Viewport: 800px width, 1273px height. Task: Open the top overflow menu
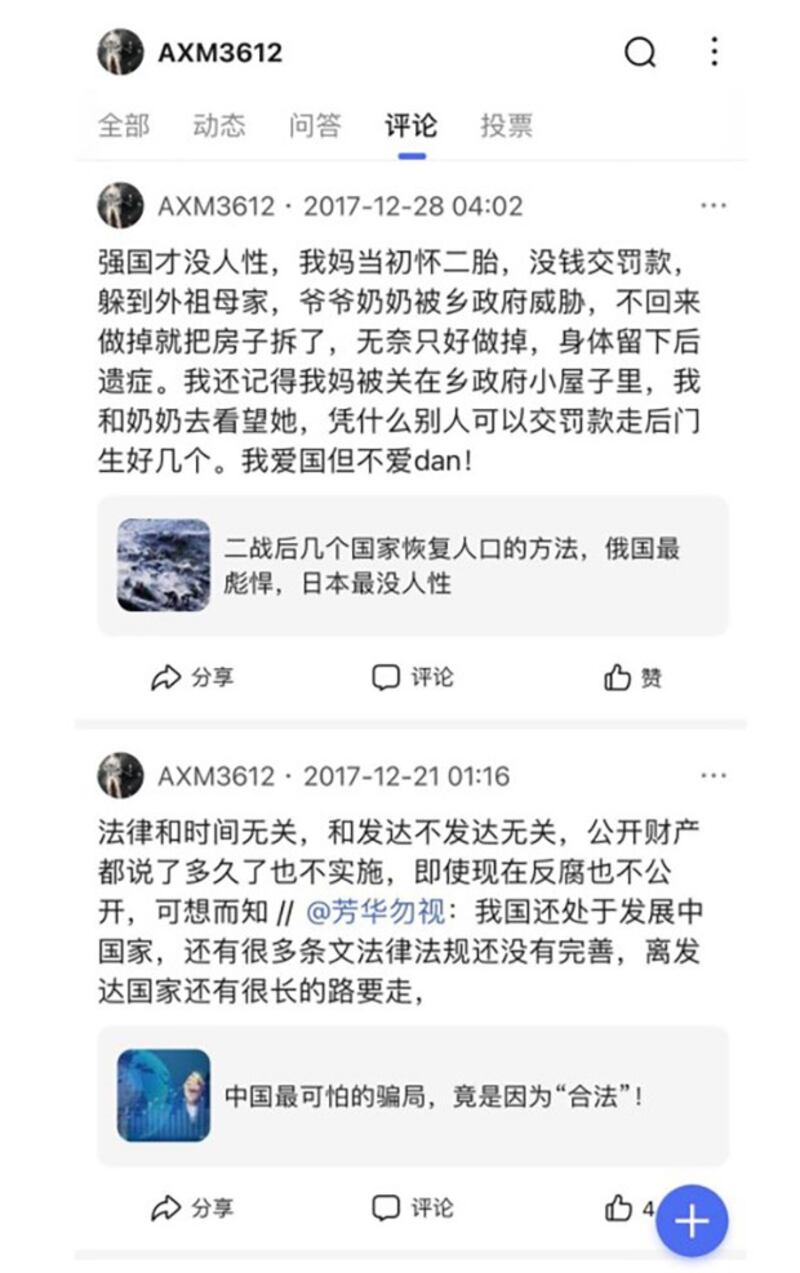click(714, 52)
